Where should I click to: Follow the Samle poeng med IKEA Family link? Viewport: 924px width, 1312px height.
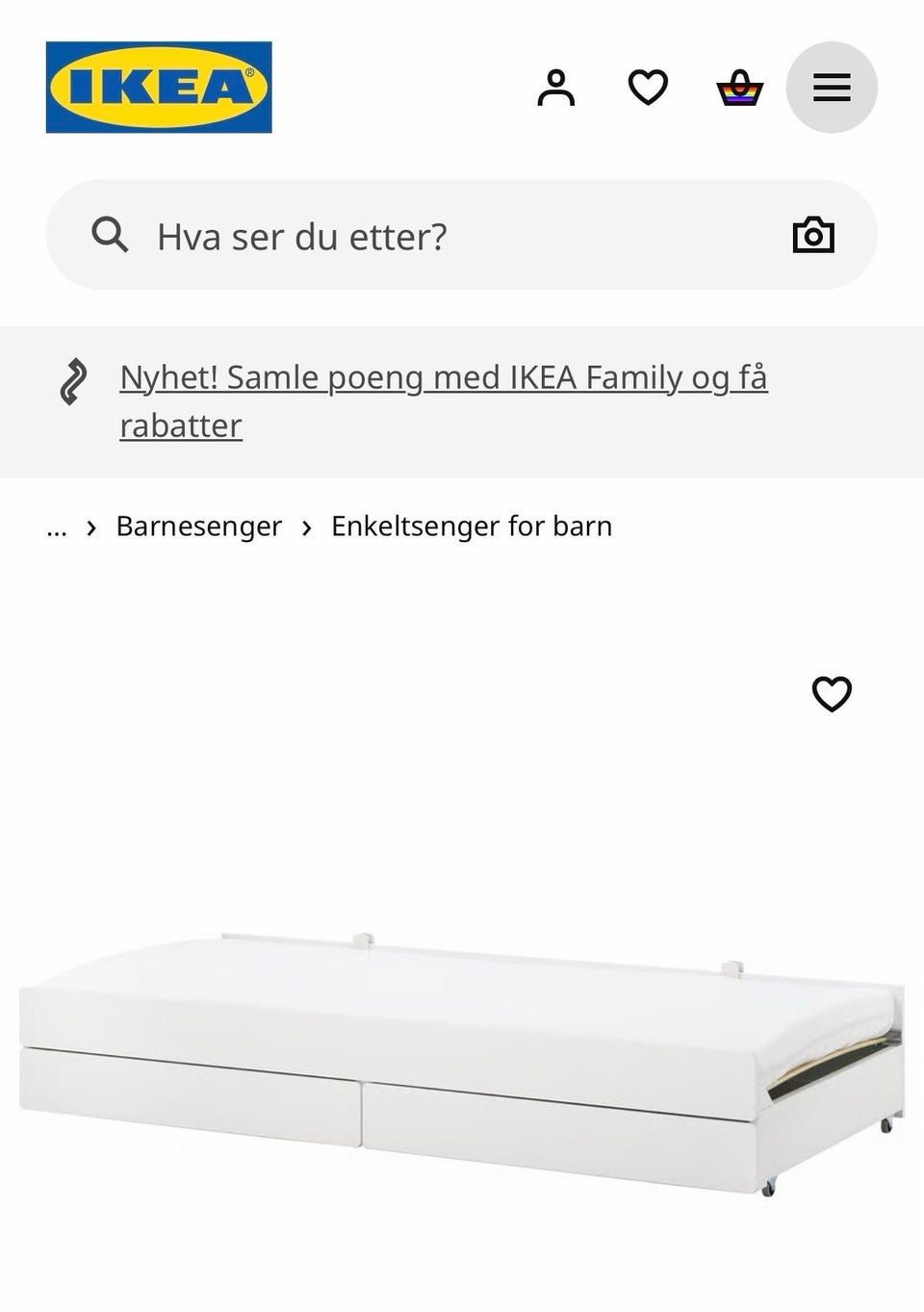coord(443,377)
